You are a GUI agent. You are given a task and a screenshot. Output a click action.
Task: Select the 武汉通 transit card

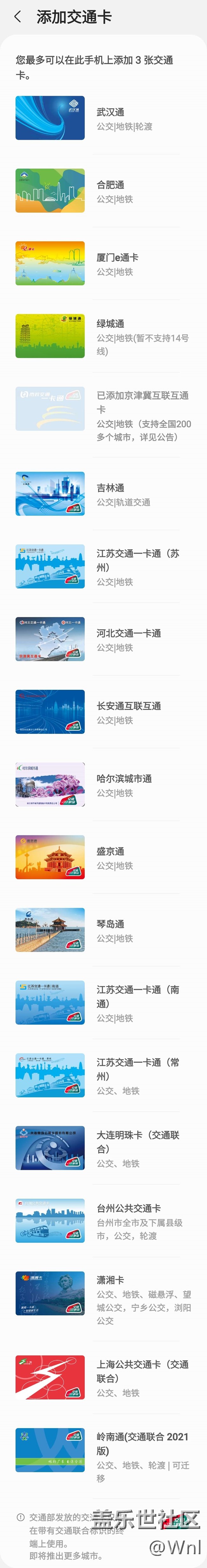click(104, 119)
